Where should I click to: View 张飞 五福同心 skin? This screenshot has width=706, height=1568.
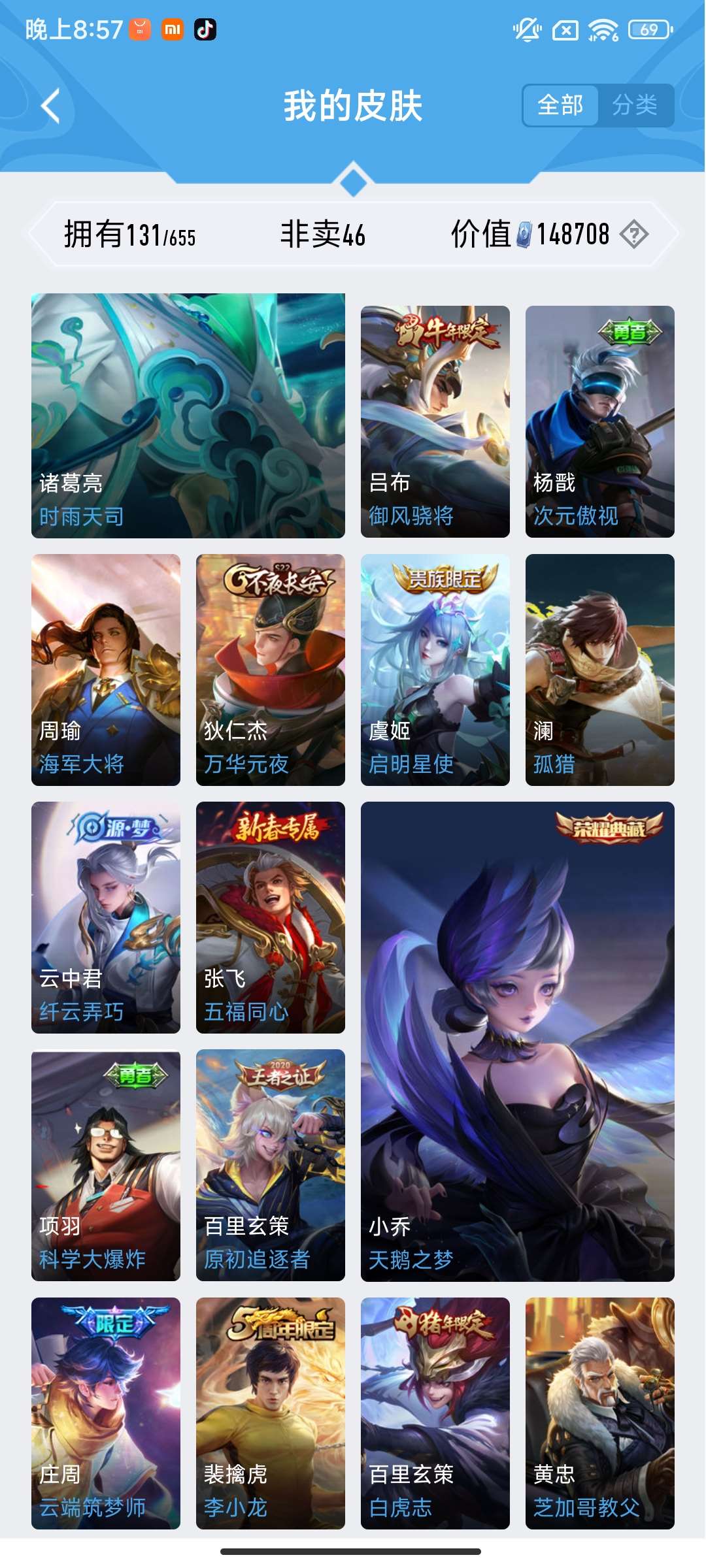(x=270, y=917)
